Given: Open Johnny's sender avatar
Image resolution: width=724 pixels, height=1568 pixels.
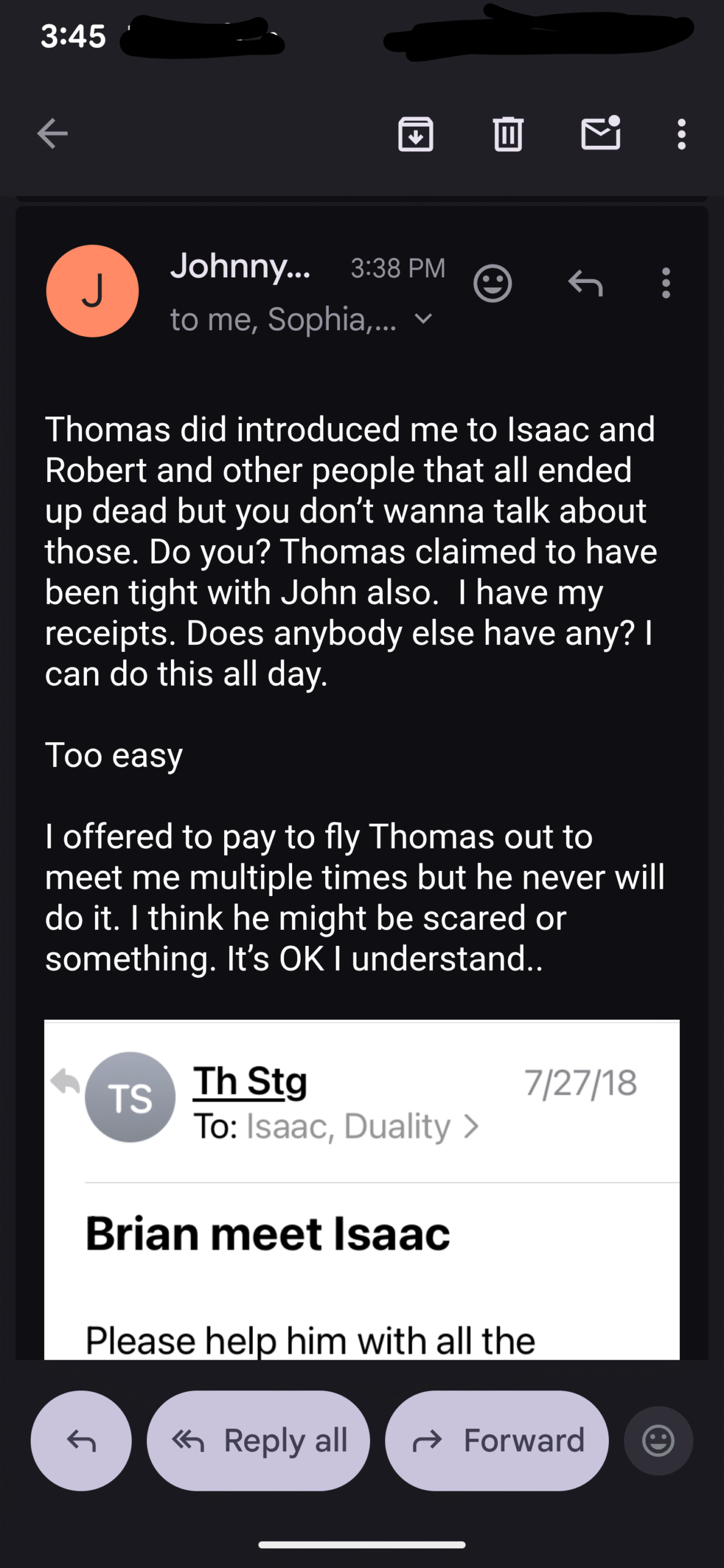Looking at the screenshot, I should pyautogui.click(x=92, y=291).
